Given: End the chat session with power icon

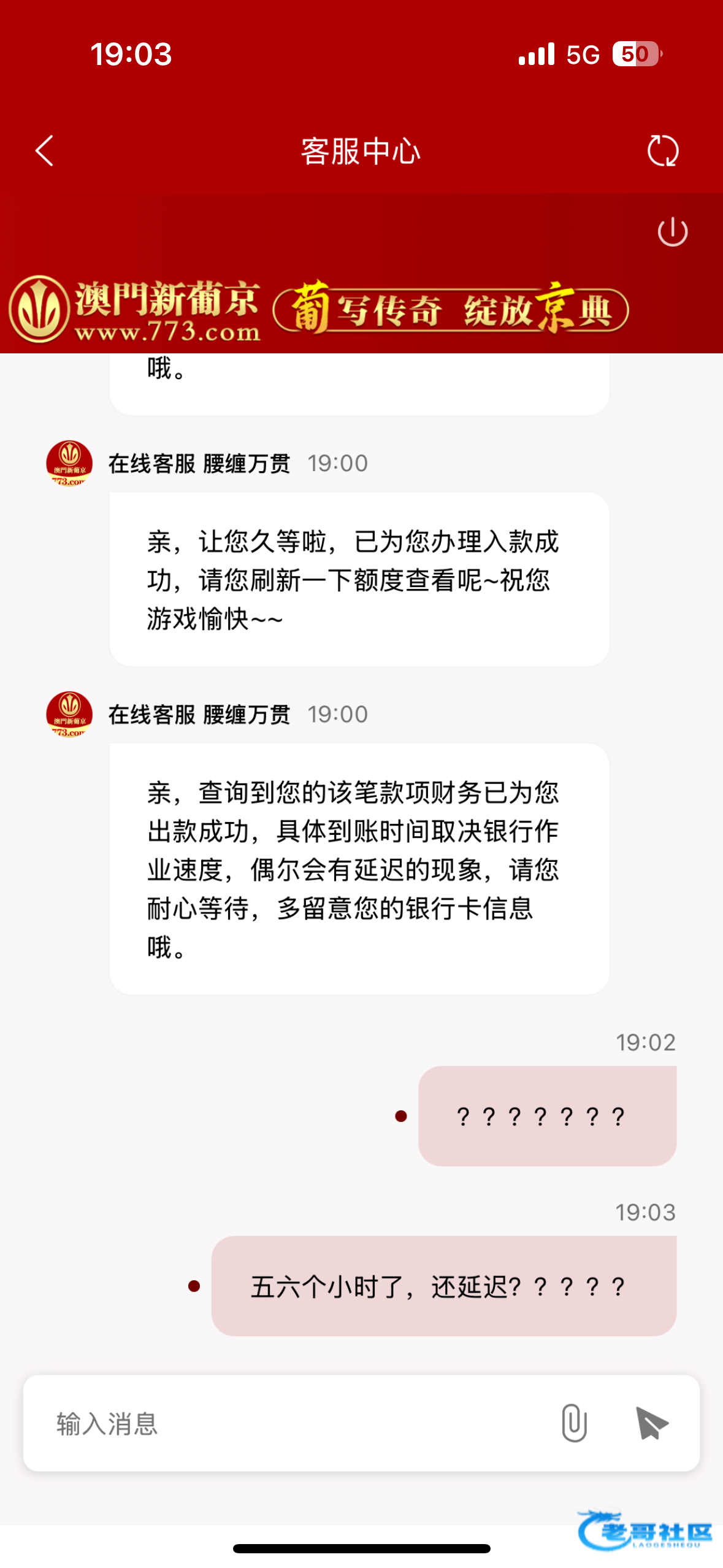Looking at the screenshot, I should click(x=672, y=231).
